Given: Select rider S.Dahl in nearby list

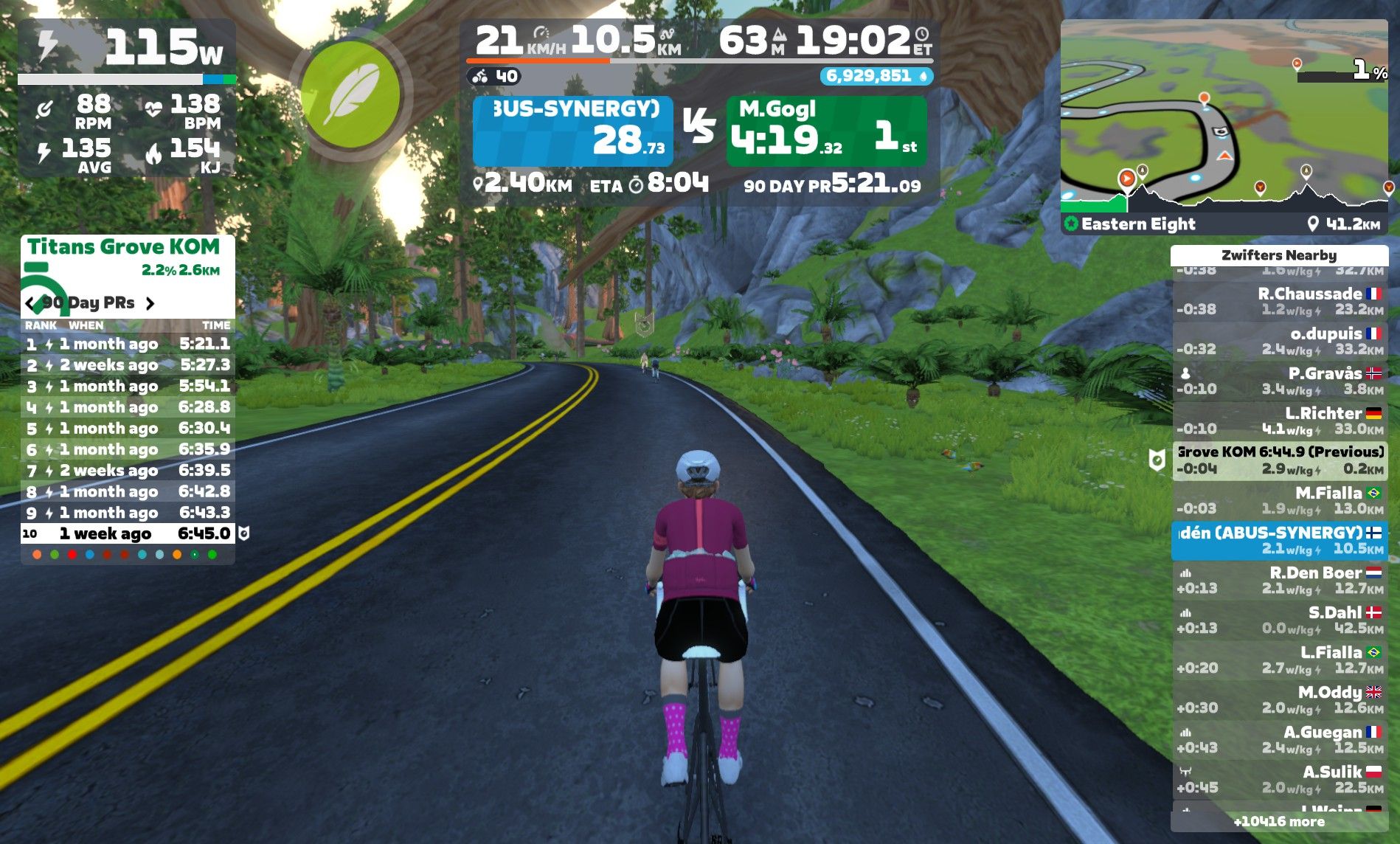Looking at the screenshot, I should click(1280, 620).
